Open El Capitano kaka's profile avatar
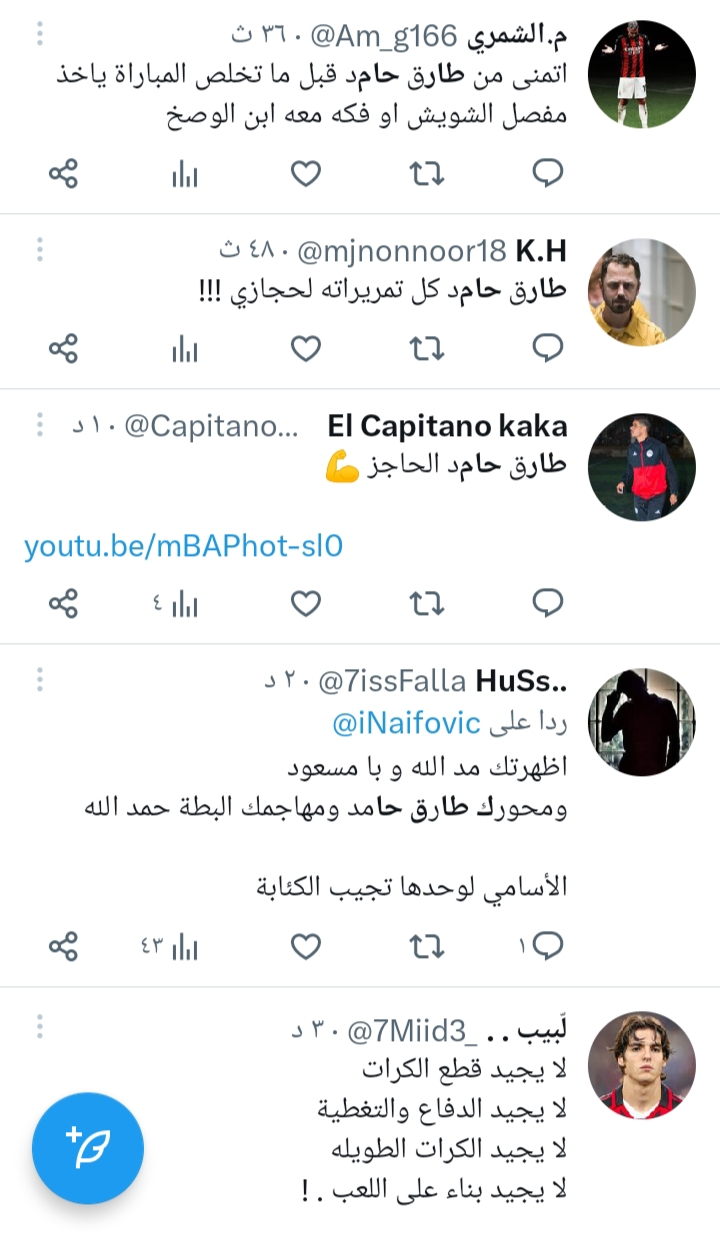This screenshot has width=720, height=1254. [x=641, y=467]
